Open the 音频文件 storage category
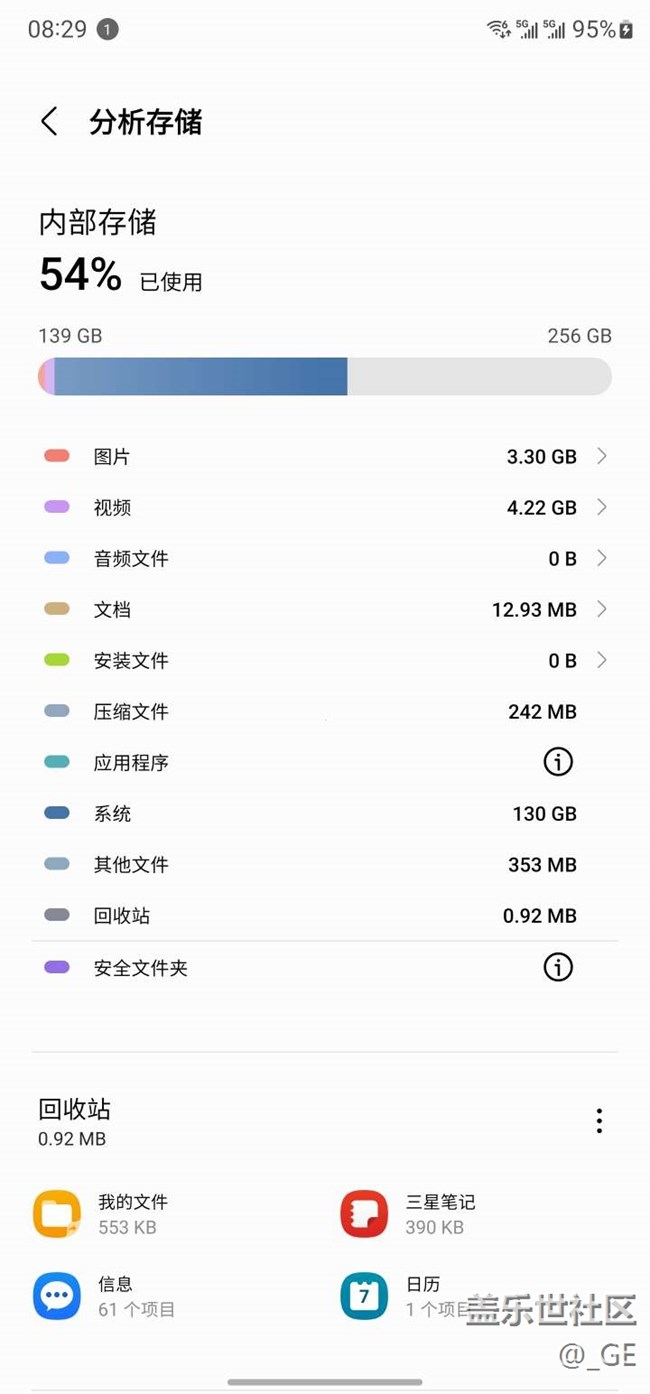The width and height of the screenshot is (650, 1394). (325, 559)
